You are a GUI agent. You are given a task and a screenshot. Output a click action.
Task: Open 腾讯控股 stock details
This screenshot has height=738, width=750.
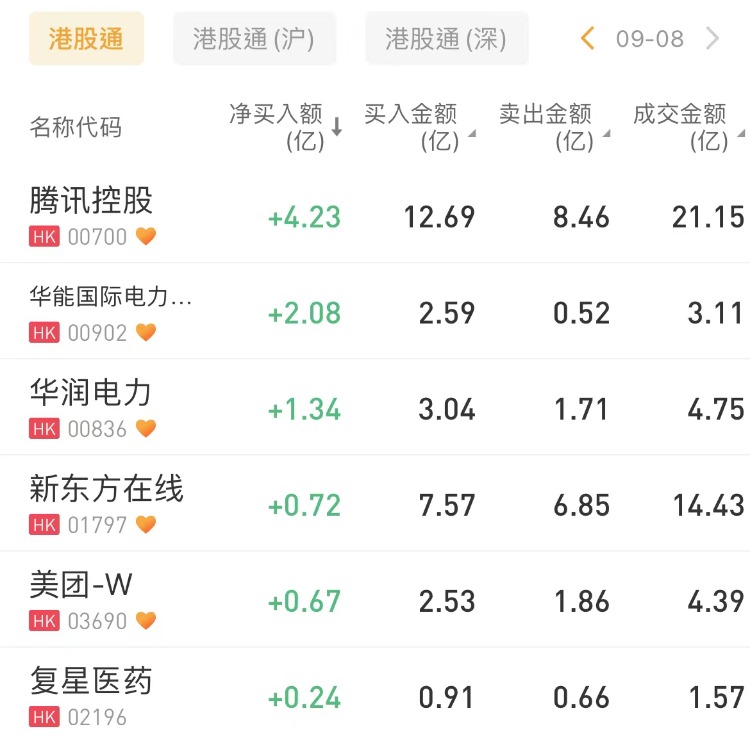[x=92, y=200]
